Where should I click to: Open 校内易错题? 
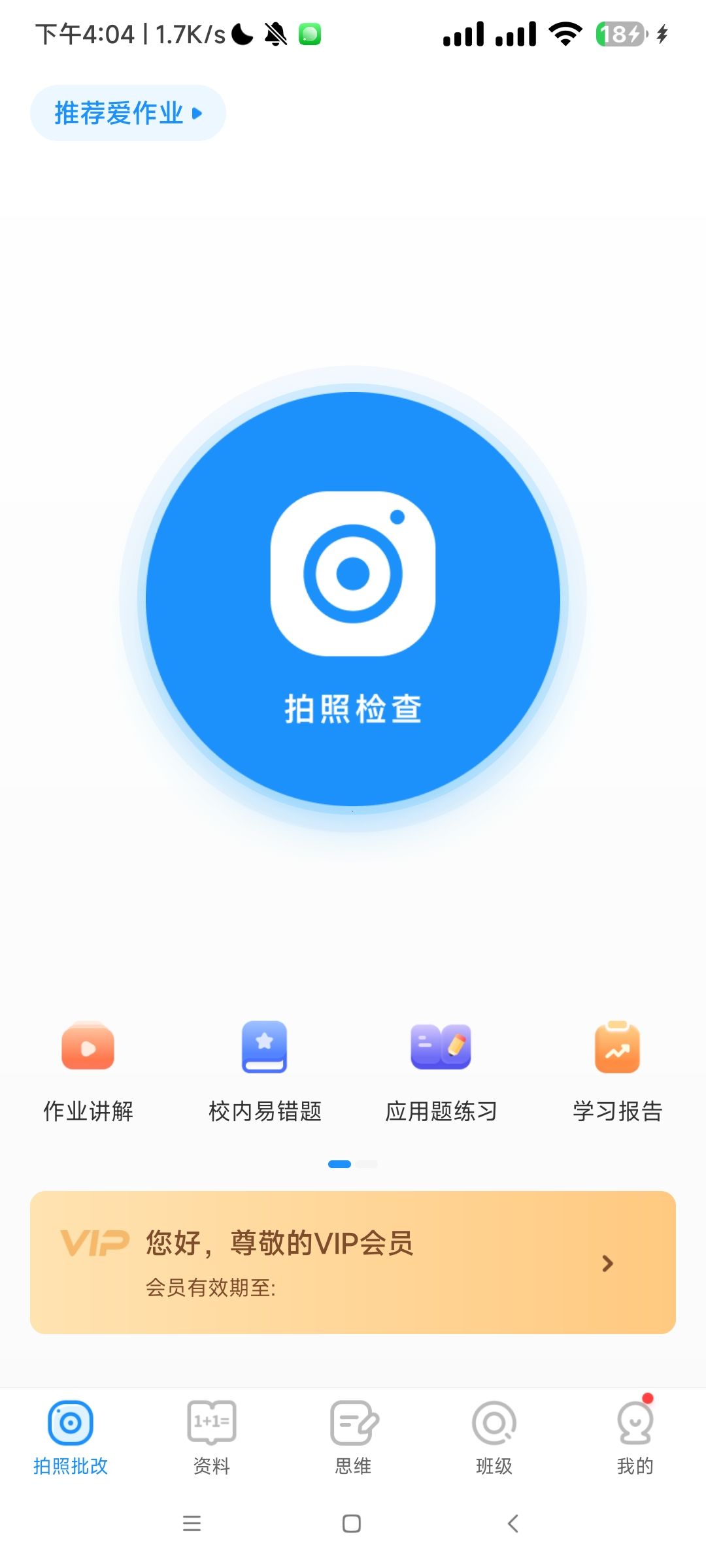(x=265, y=1072)
